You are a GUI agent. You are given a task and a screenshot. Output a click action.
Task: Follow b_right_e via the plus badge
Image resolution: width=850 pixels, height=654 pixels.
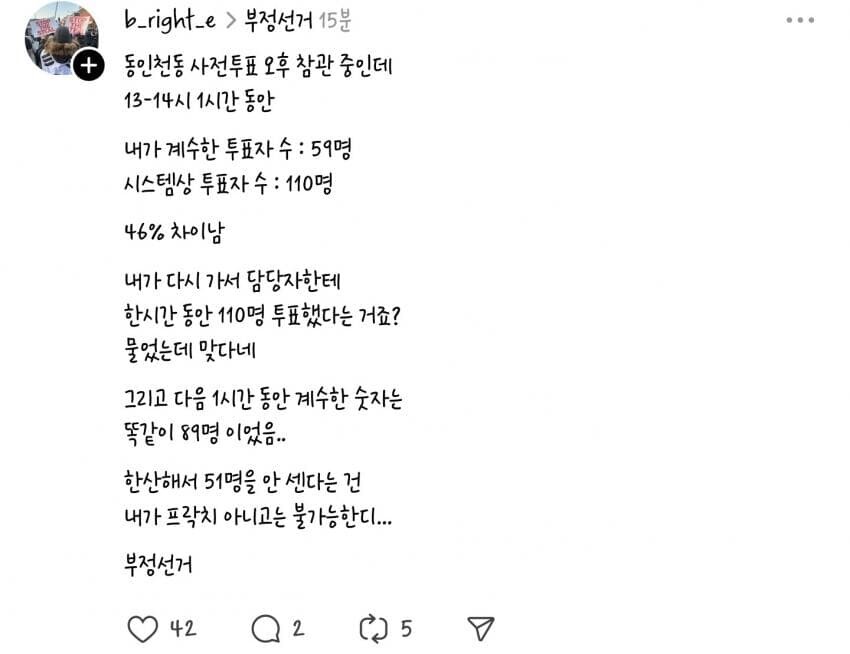(88, 66)
